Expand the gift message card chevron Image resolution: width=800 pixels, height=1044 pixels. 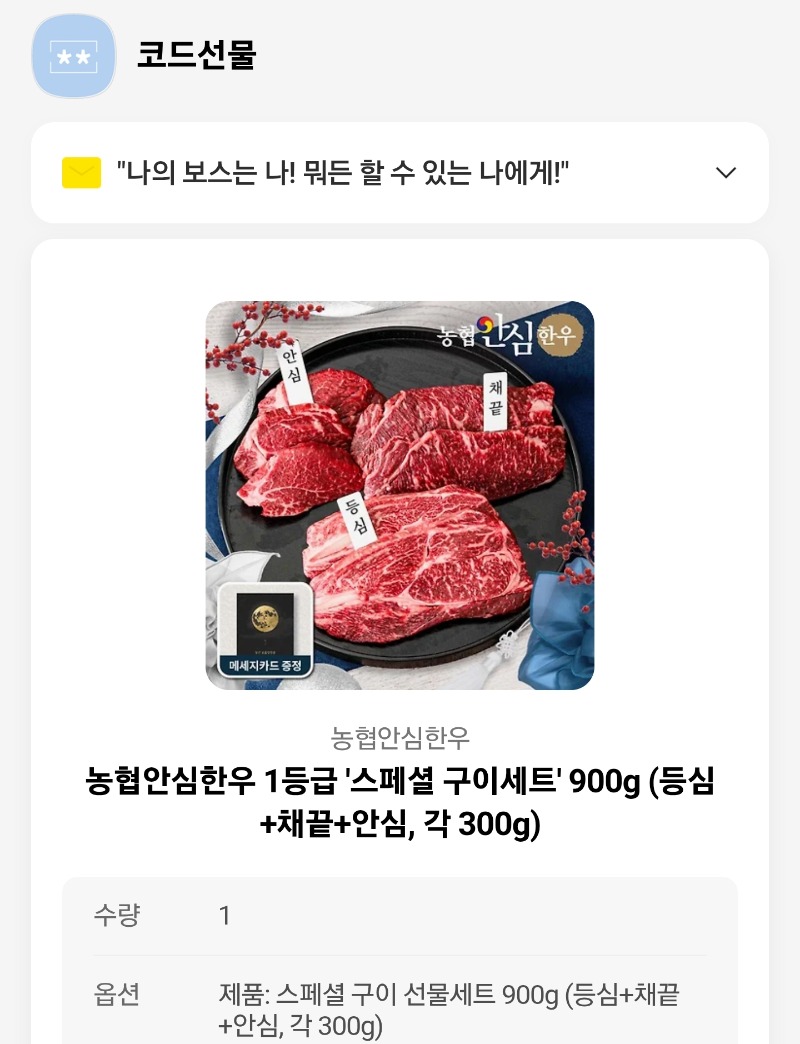pos(726,173)
